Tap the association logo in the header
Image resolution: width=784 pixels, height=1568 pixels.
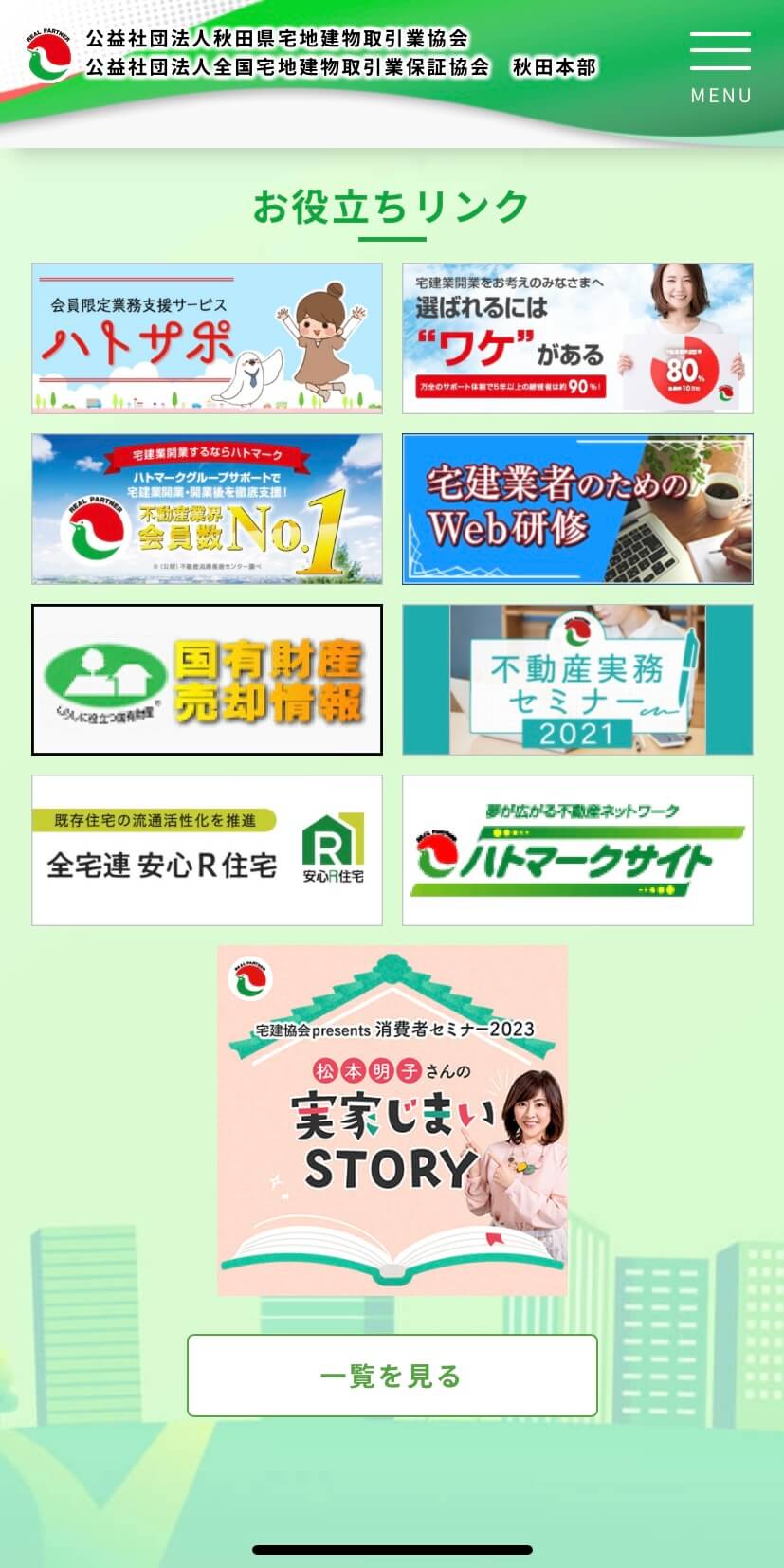[49, 55]
